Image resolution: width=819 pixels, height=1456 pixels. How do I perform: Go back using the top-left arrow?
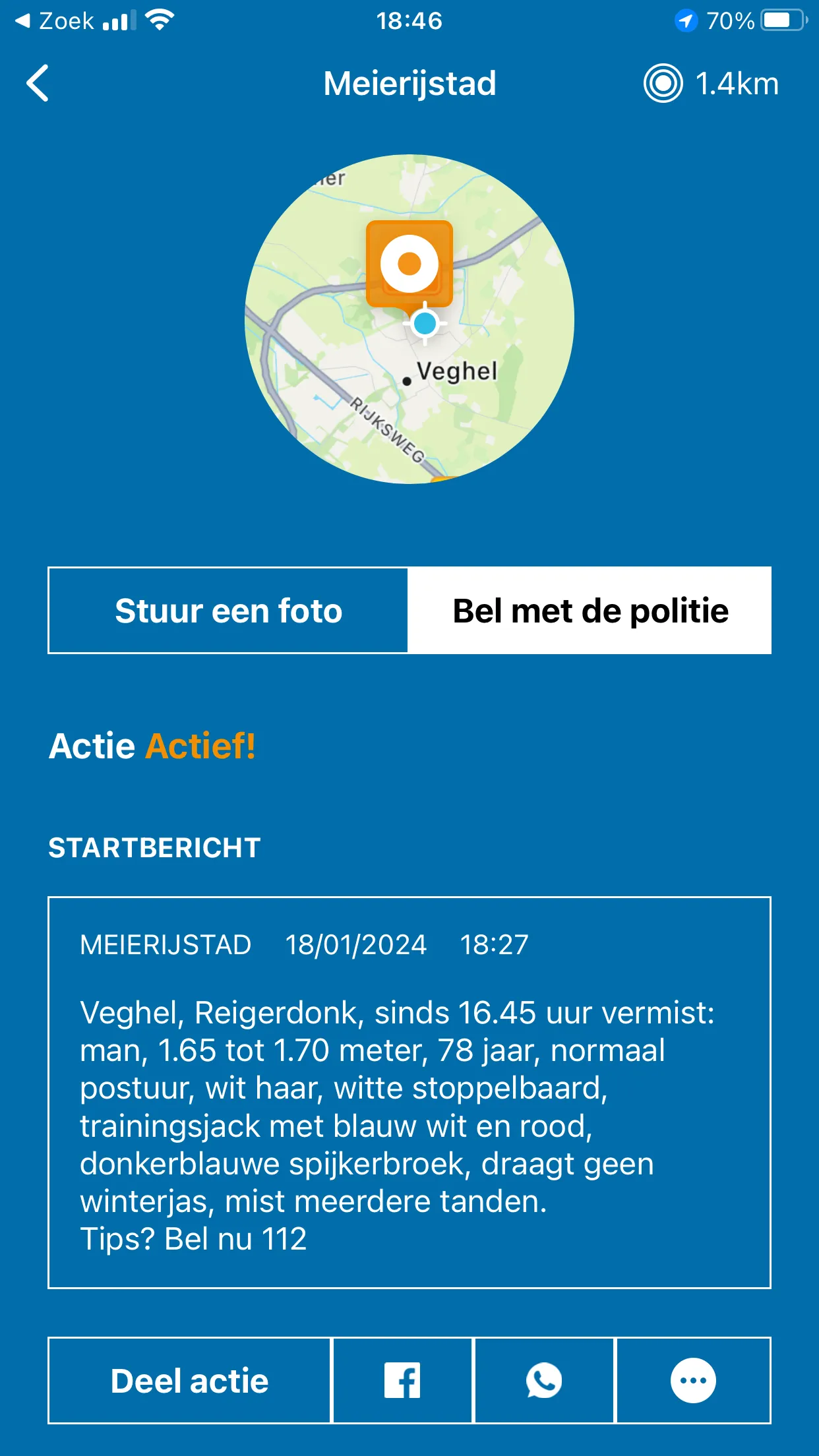click(38, 83)
